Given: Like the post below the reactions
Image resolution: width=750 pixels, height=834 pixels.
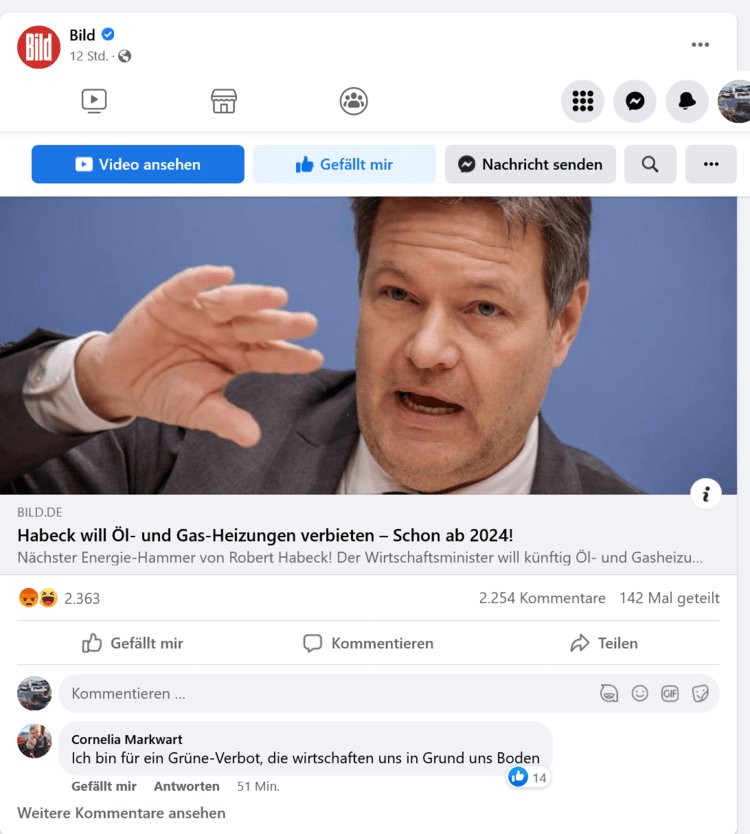Looking at the screenshot, I should 133,643.
